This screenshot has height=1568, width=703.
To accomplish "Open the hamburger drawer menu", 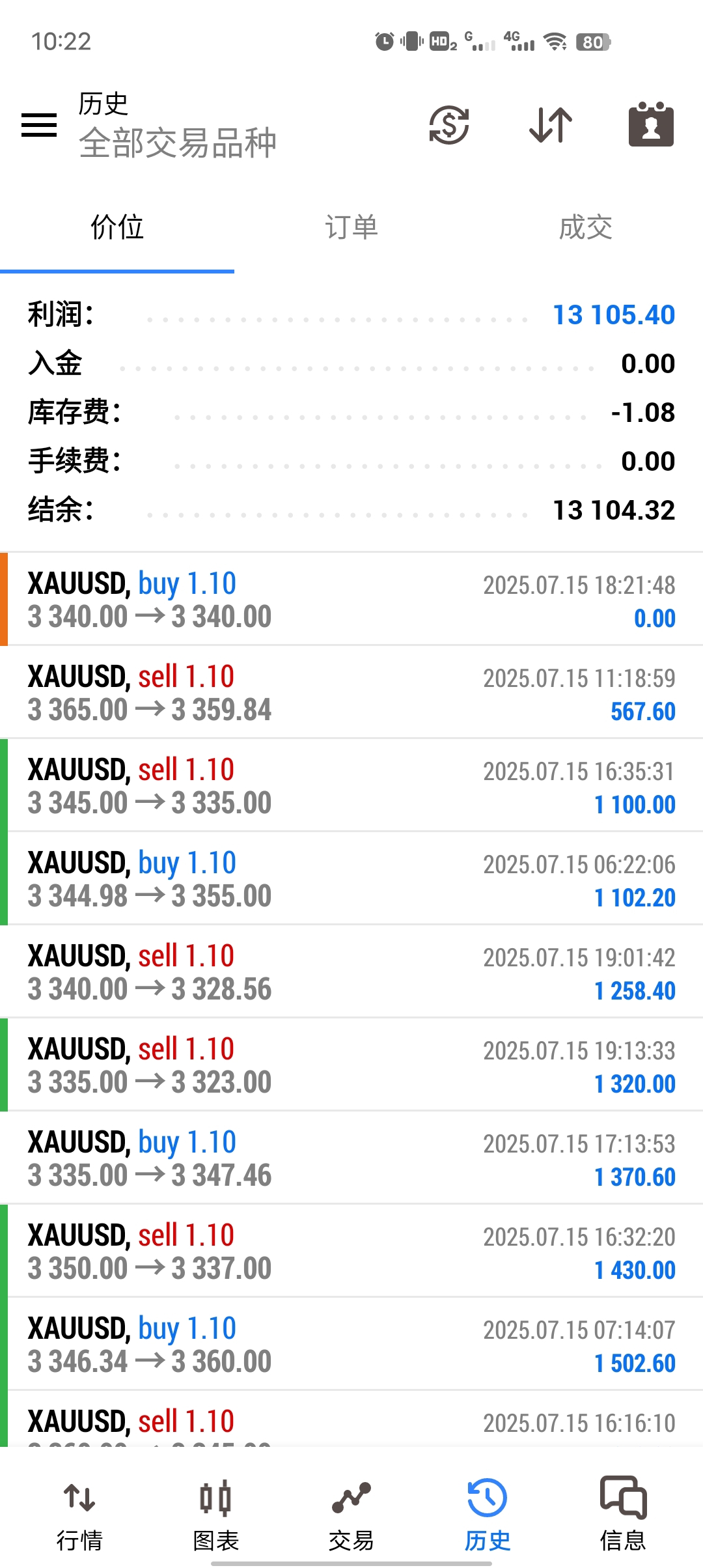I will click(39, 124).
